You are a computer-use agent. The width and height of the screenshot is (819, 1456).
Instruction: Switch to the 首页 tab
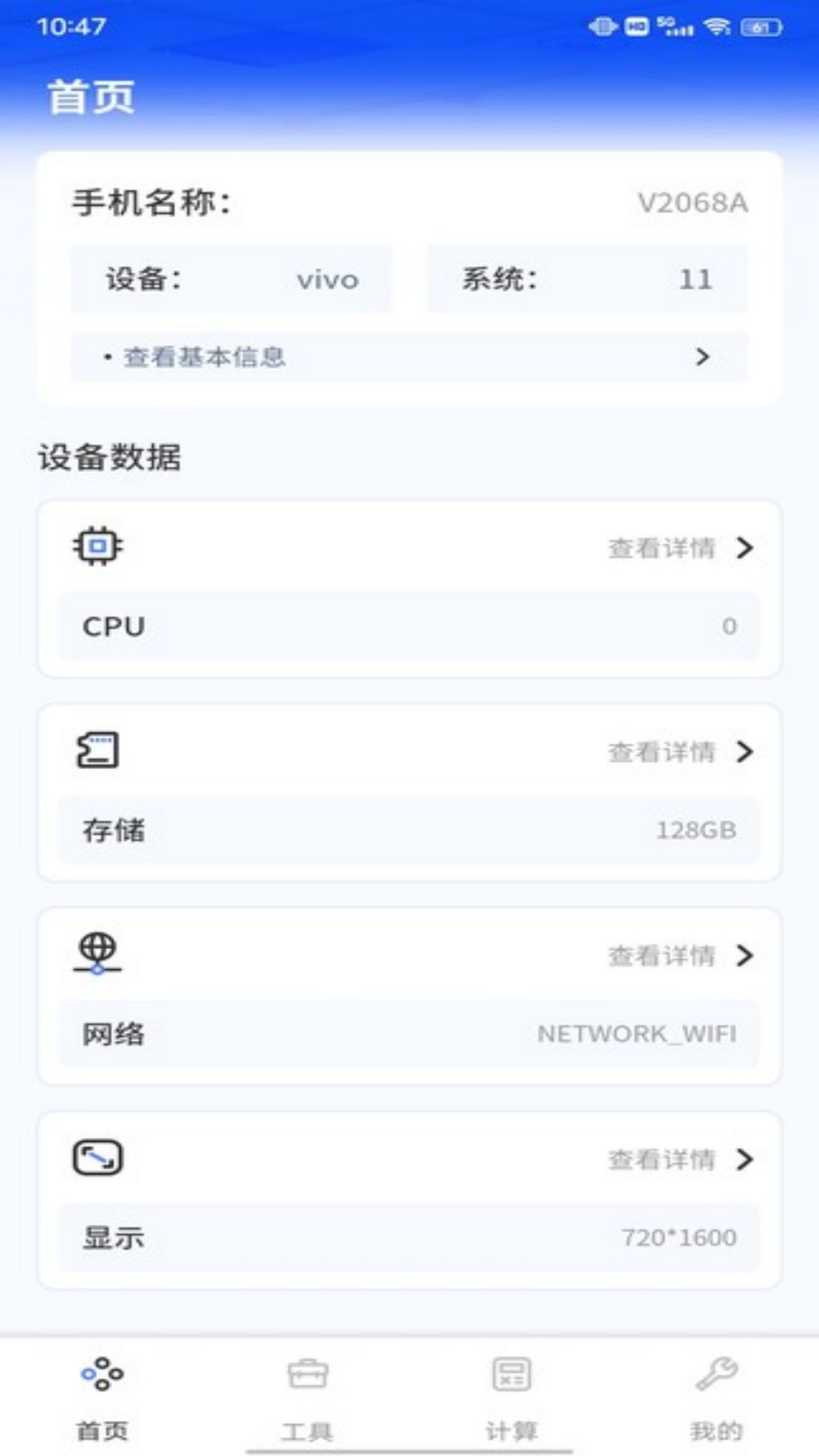tap(102, 1397)
